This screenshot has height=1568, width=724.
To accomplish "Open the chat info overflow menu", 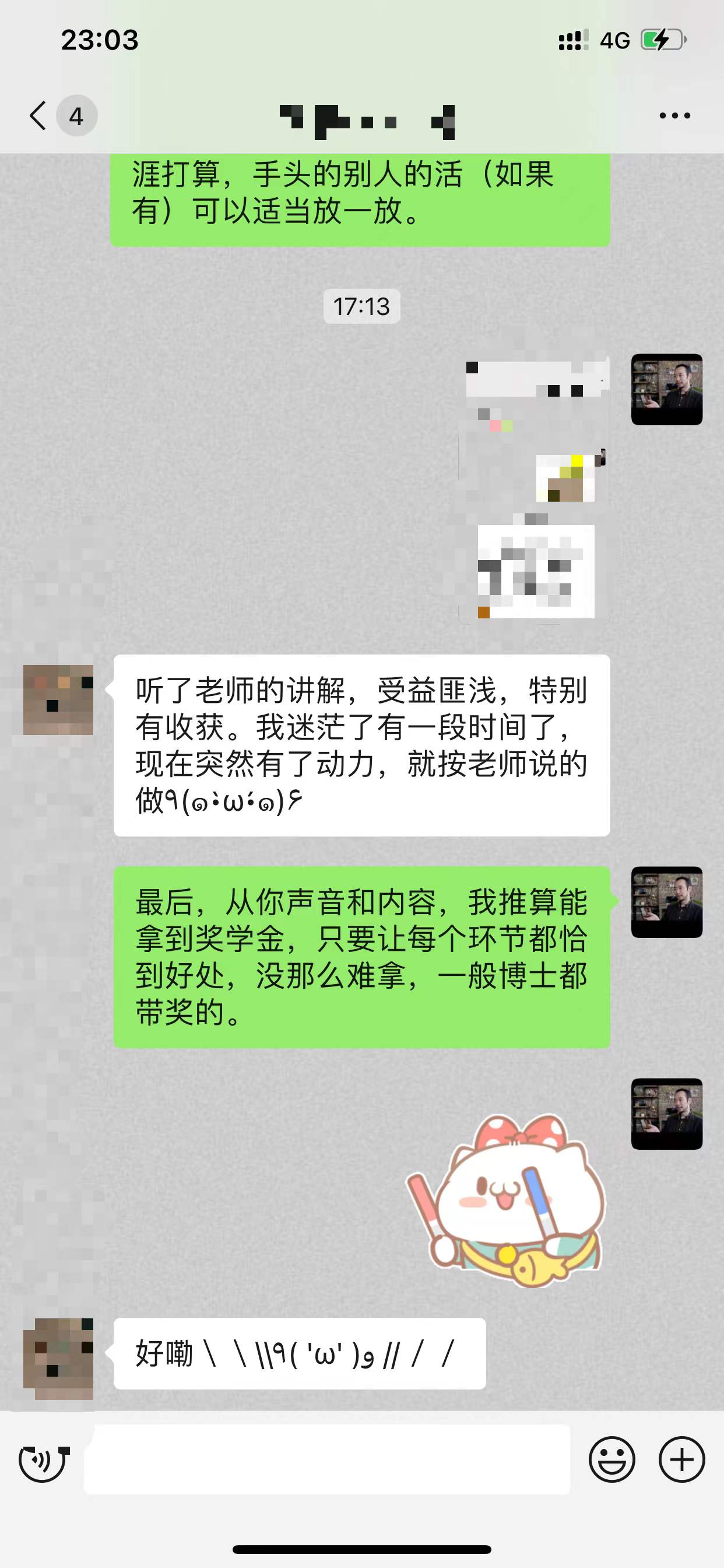I will [x=674, y=116].
